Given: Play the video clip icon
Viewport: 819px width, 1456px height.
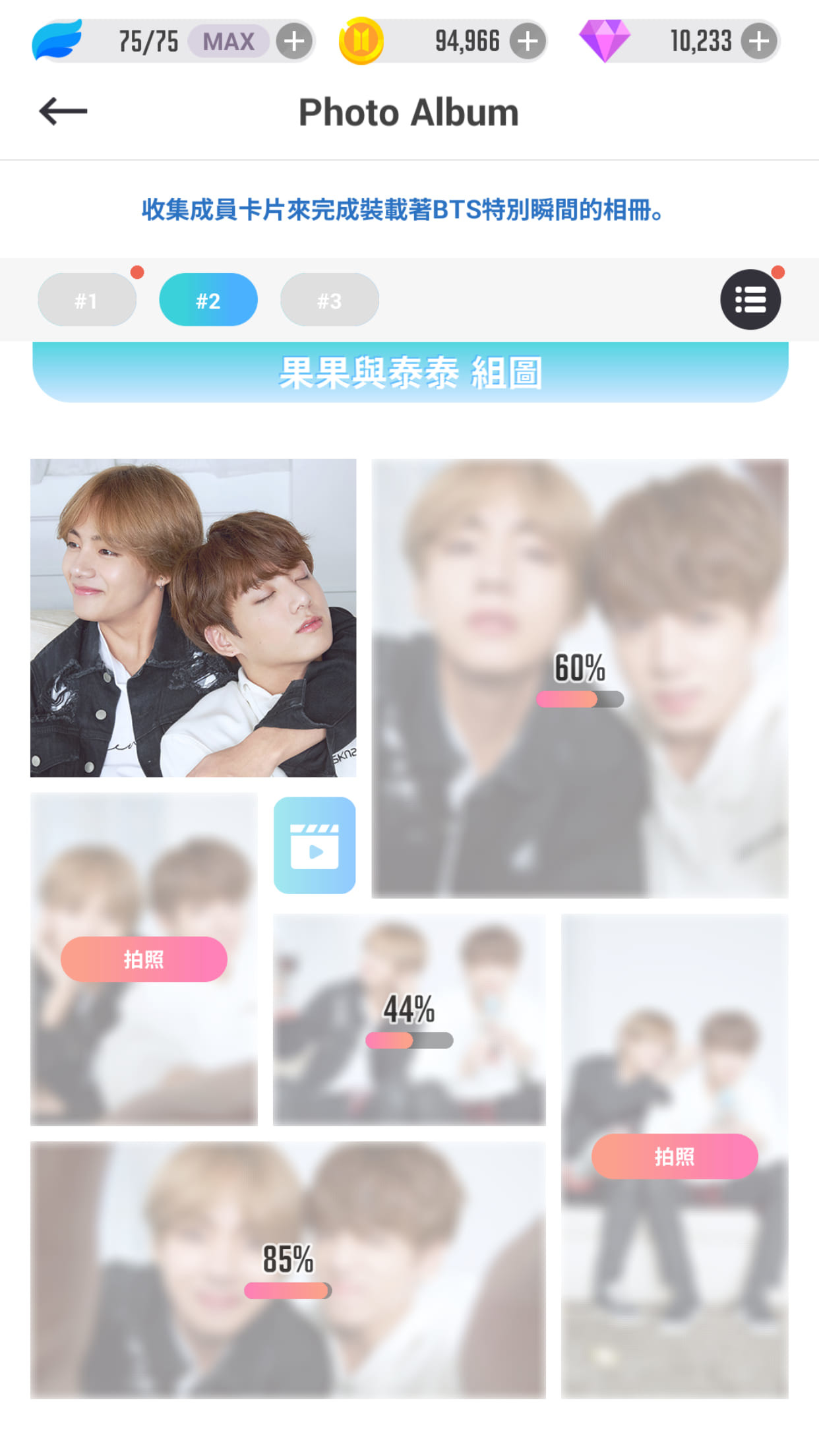Looking at the screenshot, I should click(x=315, y=845).
